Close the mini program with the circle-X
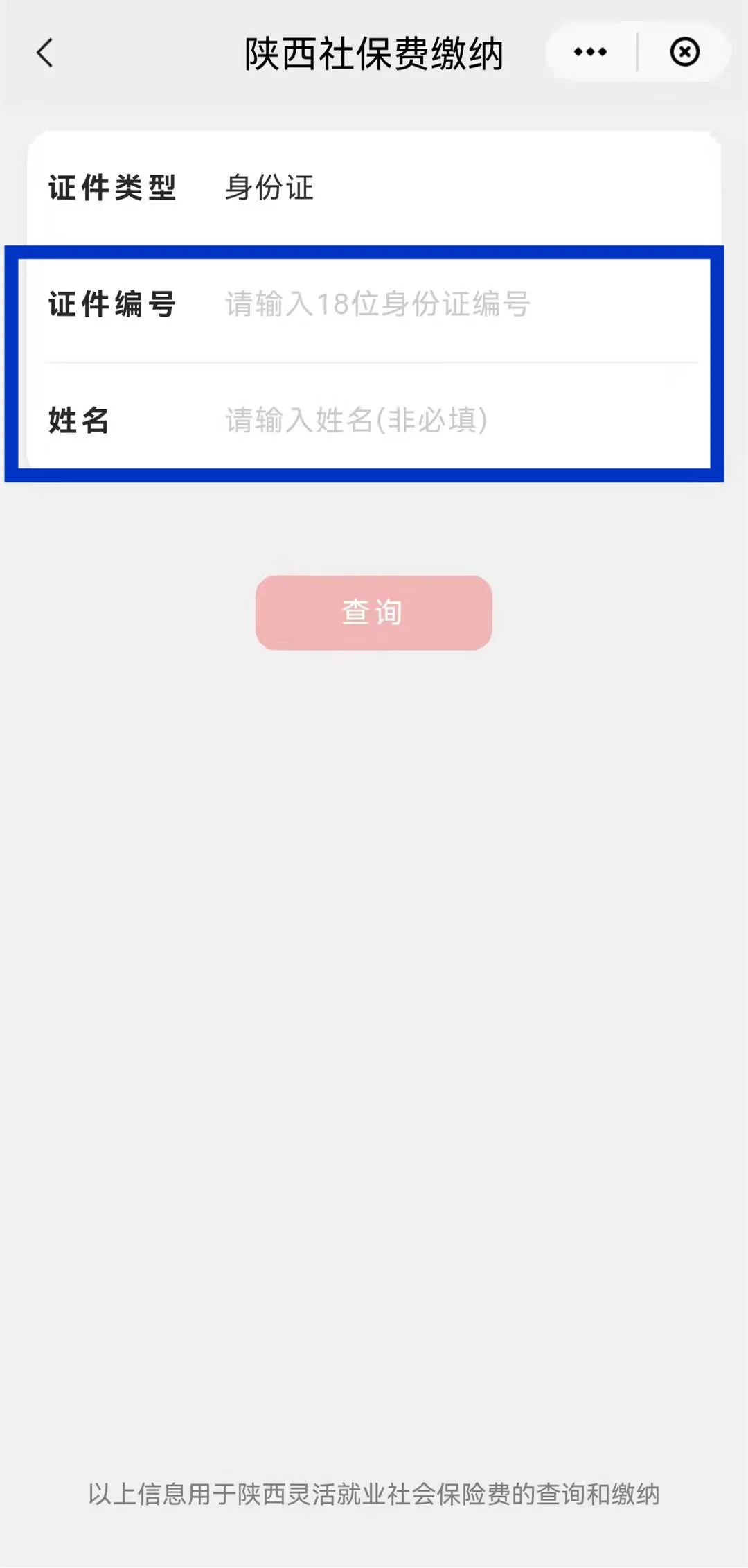 click(x=684, y=52)
